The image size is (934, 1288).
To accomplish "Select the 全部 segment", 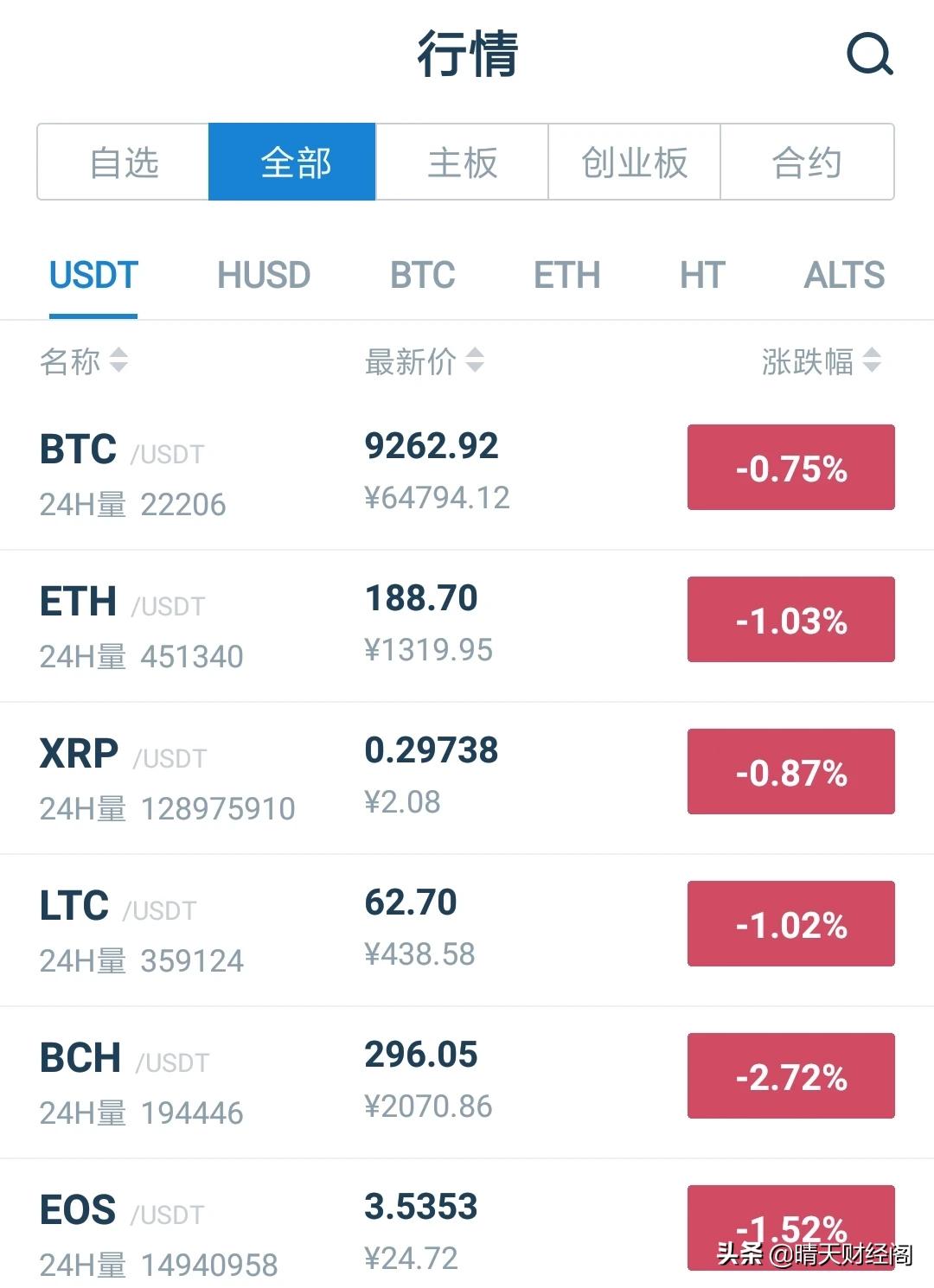I will tap(293, 163).
